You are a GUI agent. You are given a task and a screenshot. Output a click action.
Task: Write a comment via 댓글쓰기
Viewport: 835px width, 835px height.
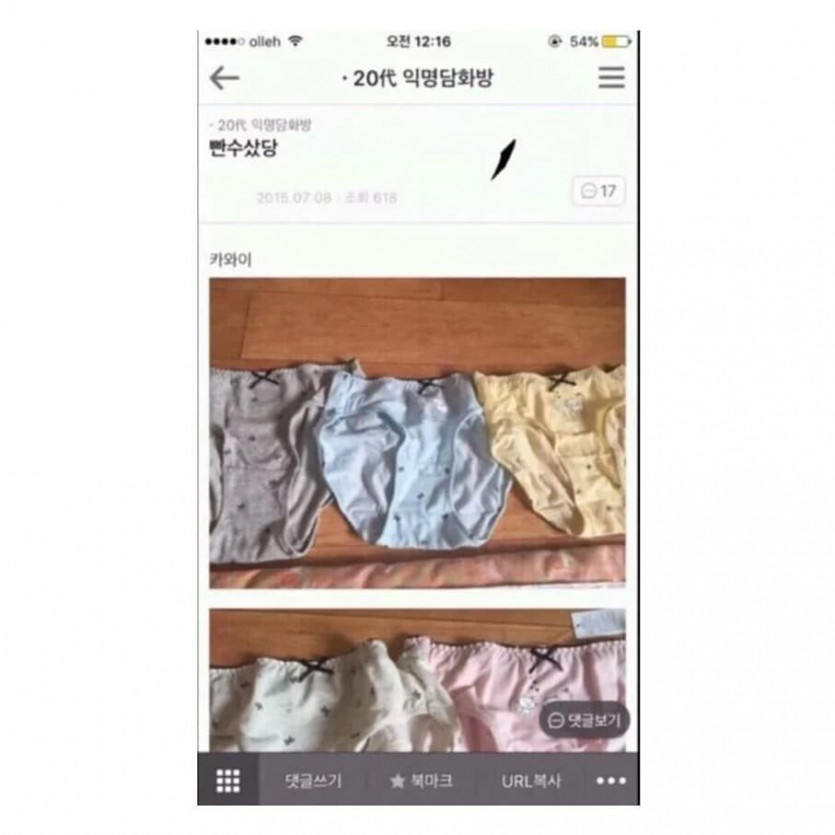pos(313,781)
